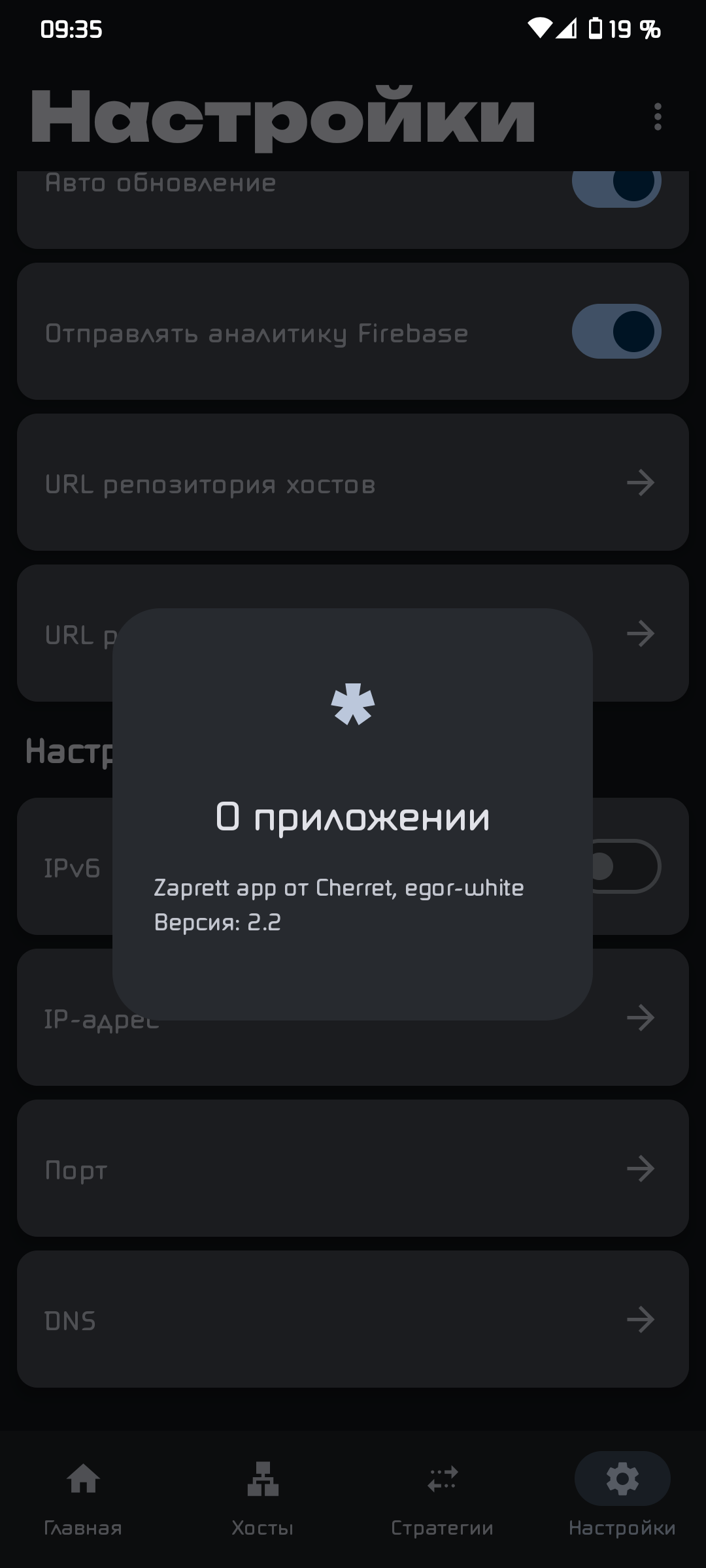Tap the Настройки tab
This screenshot has height=1568, width=706.
[x=622, y=1495]
